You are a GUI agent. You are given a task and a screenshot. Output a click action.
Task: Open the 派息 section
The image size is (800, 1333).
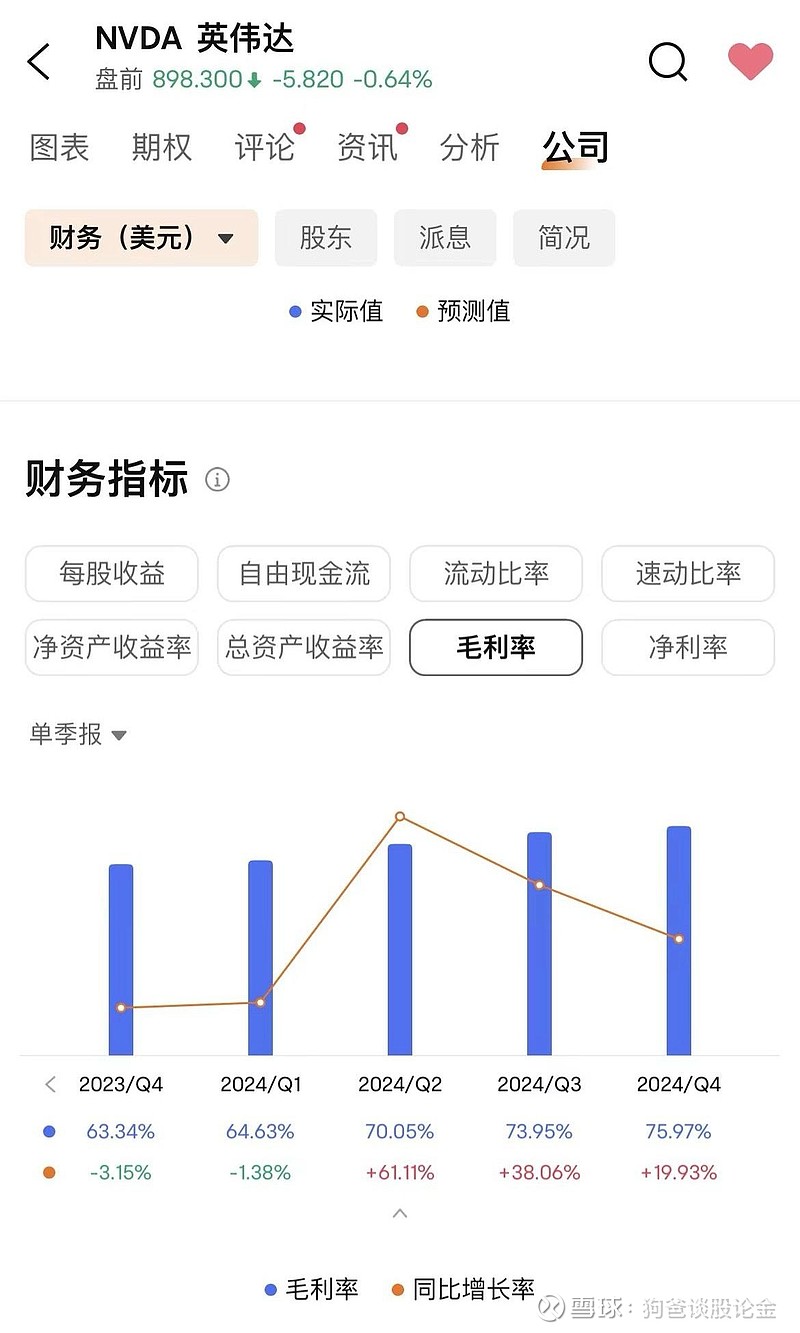click(x=445, y=238)
